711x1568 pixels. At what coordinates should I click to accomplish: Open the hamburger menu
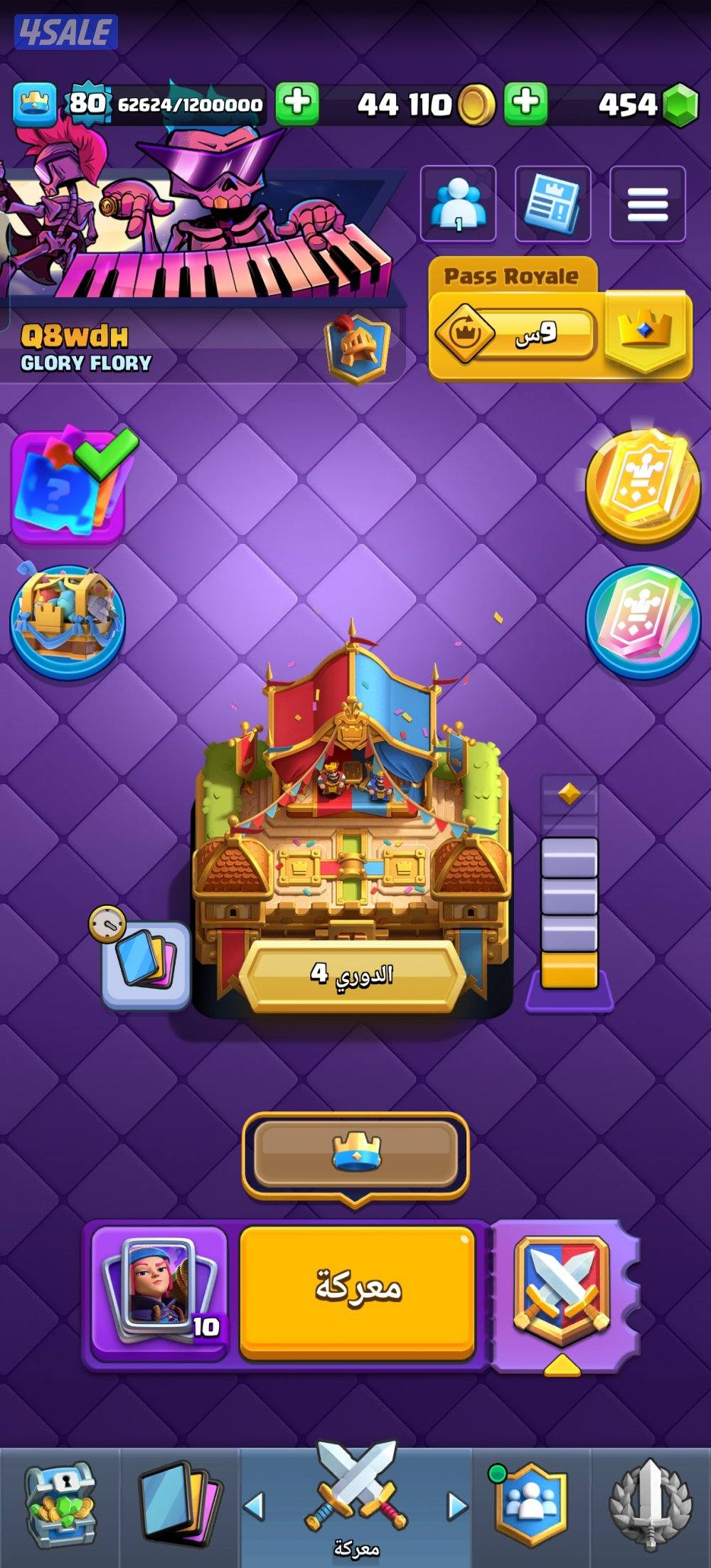coord(647,204)
